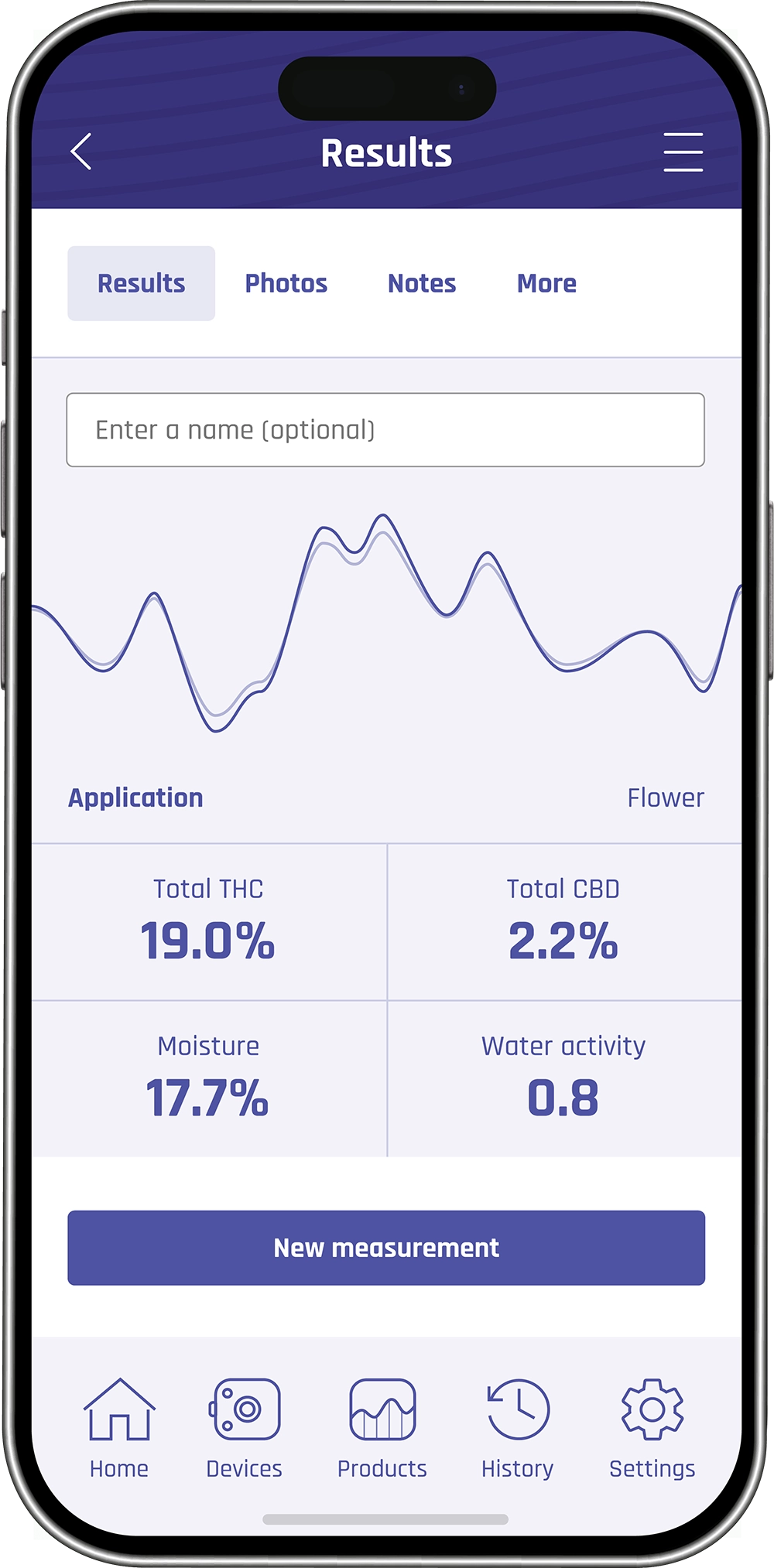774x1568 pixels.
Task: Tap the name entry field
Action: (386, 430)
